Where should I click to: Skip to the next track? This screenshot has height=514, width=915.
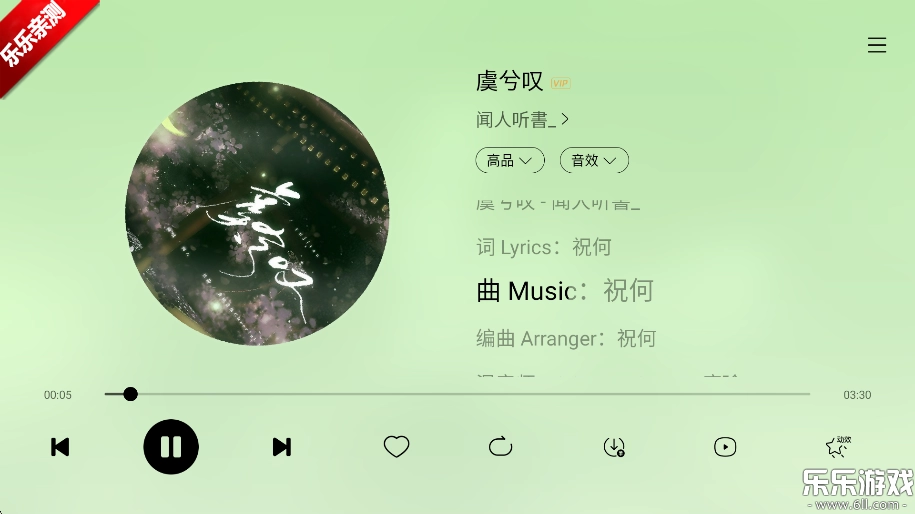click(282, 447)
